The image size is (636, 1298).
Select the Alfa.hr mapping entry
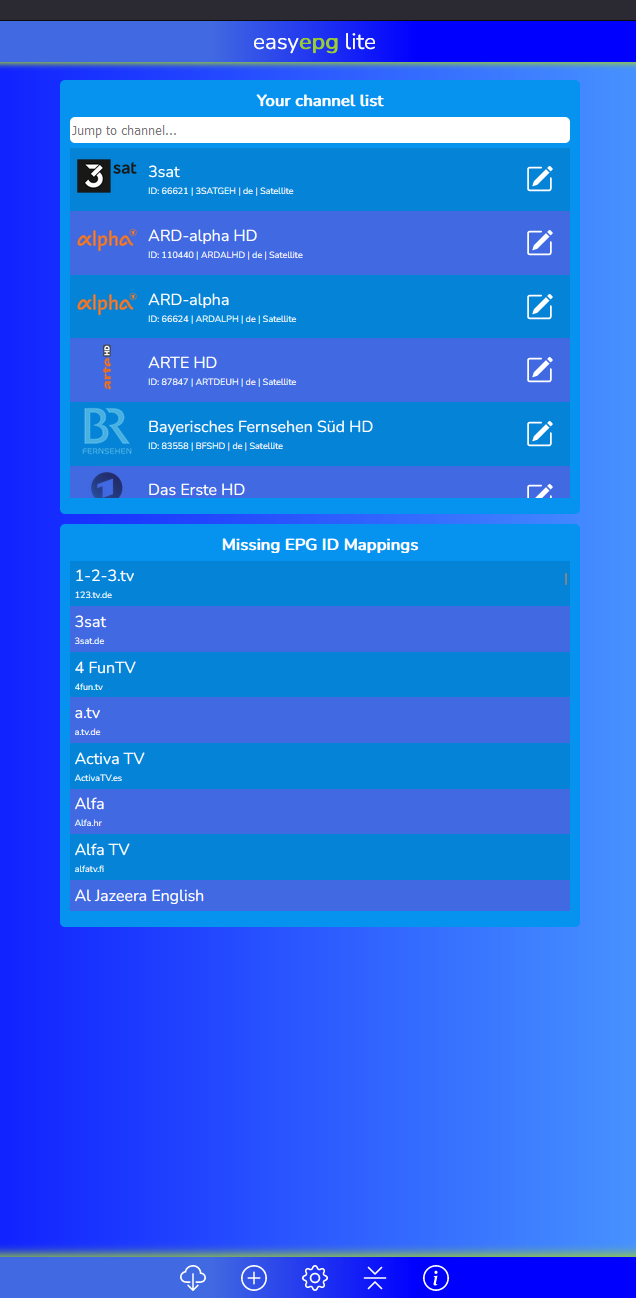pyautogui.click(x=320, y=811)
